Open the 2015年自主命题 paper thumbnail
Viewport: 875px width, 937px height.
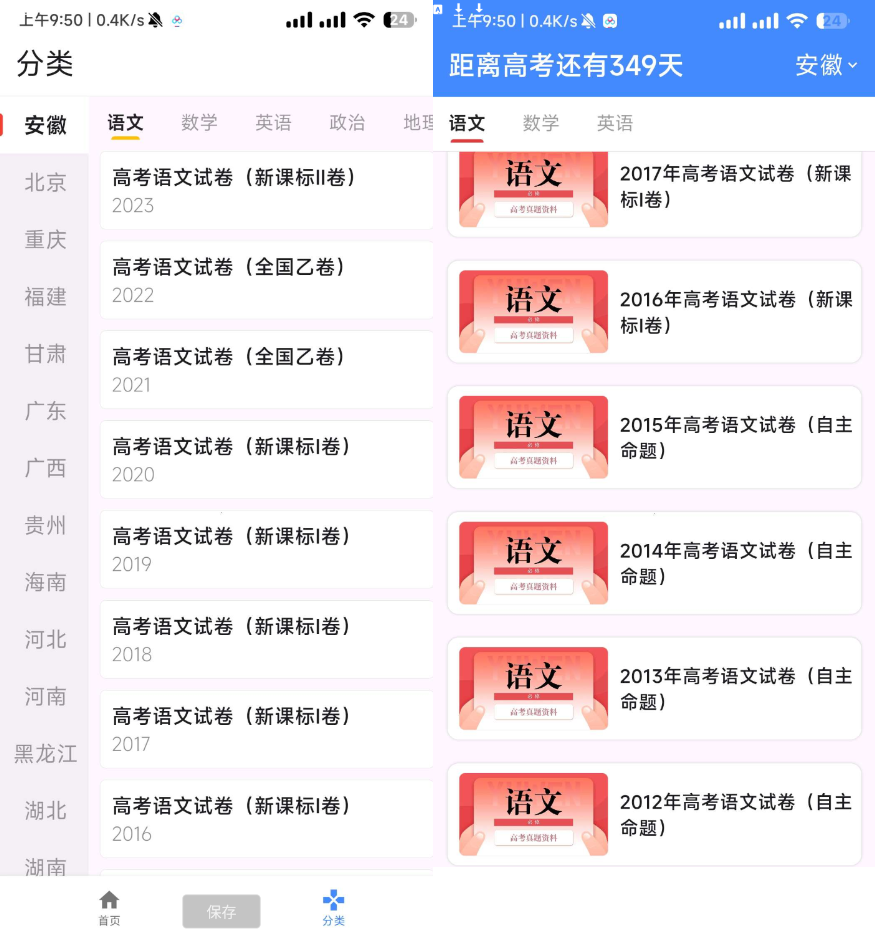532,437
